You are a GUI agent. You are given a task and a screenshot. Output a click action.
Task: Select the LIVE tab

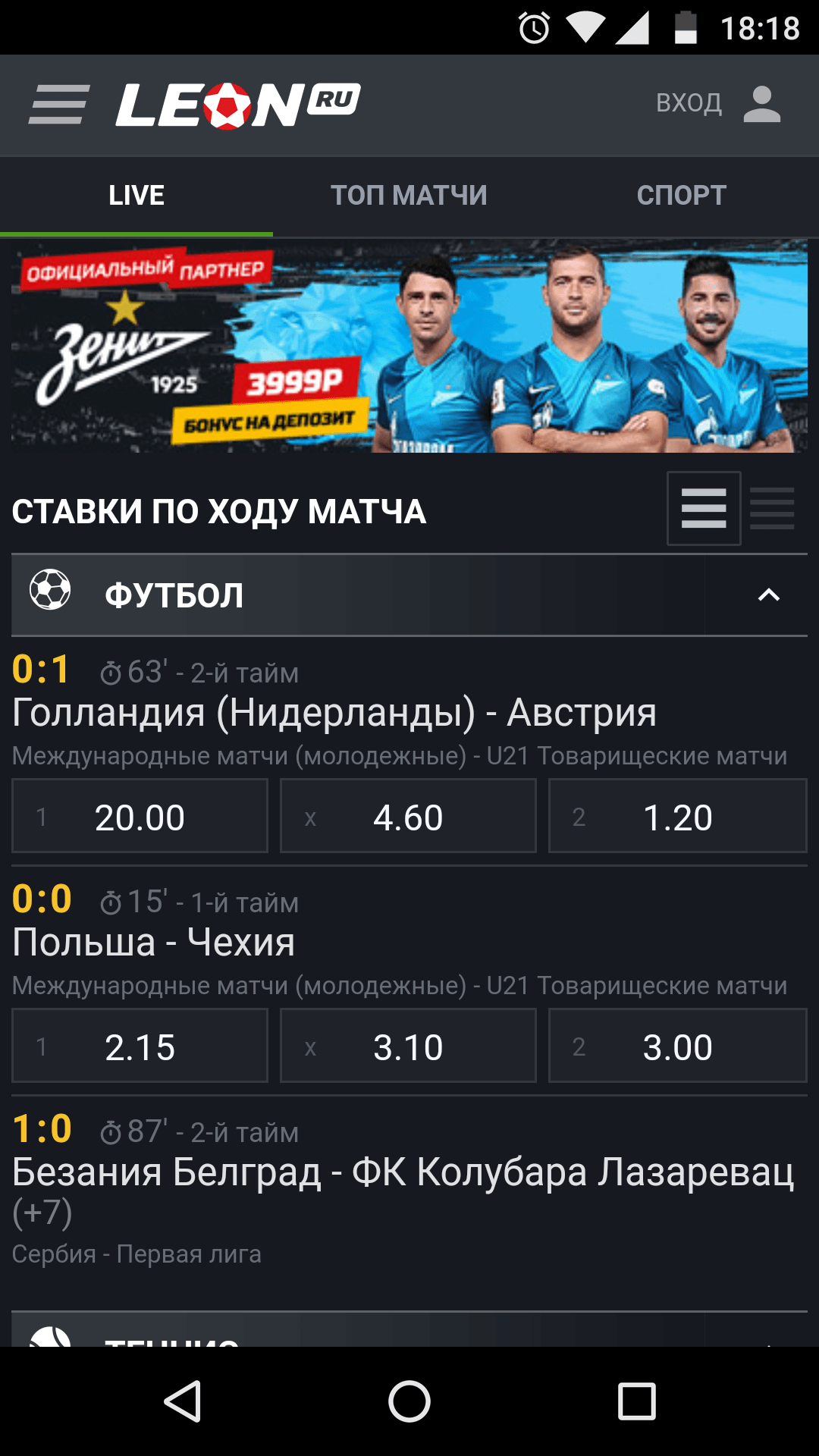click(136, 196)
